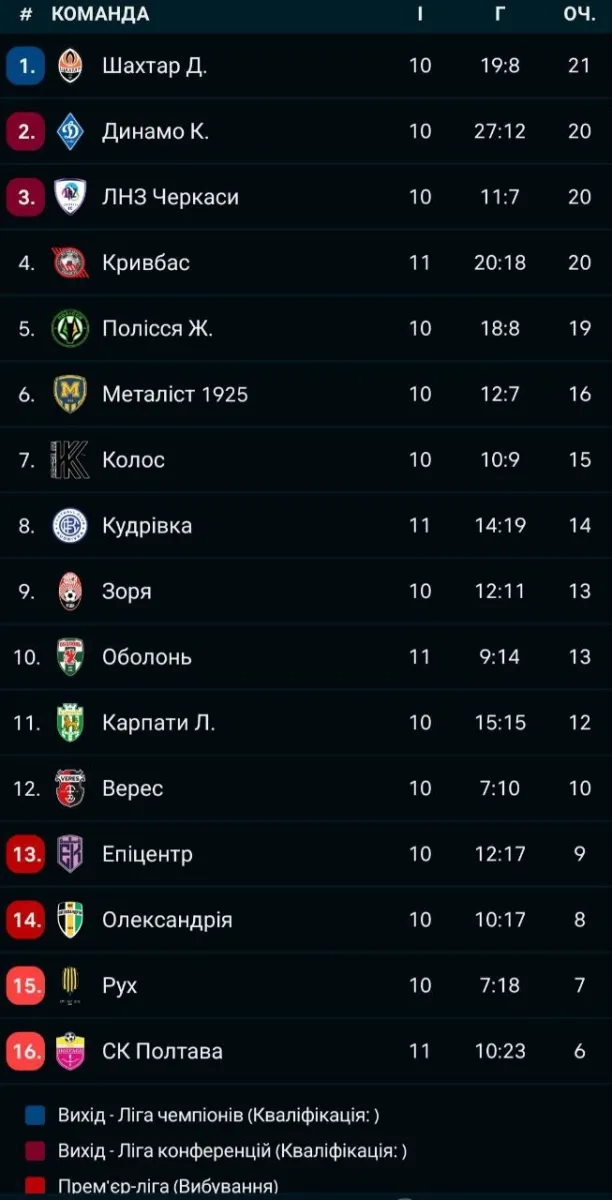The width and height of the screenshot is (612, 1200).
Task: View Зоря team details
Action: 127,591
